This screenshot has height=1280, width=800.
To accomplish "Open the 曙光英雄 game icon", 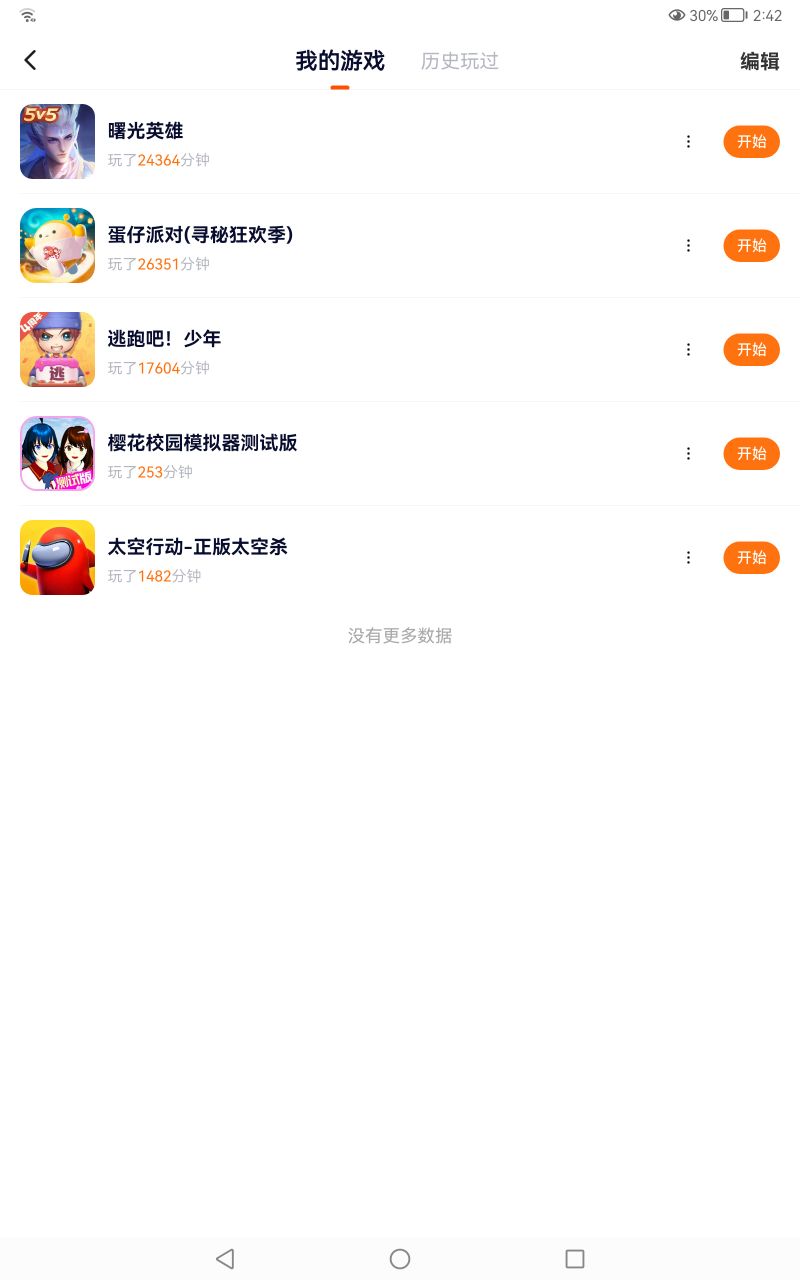I will pyautogui.click(x=58, y=142).
